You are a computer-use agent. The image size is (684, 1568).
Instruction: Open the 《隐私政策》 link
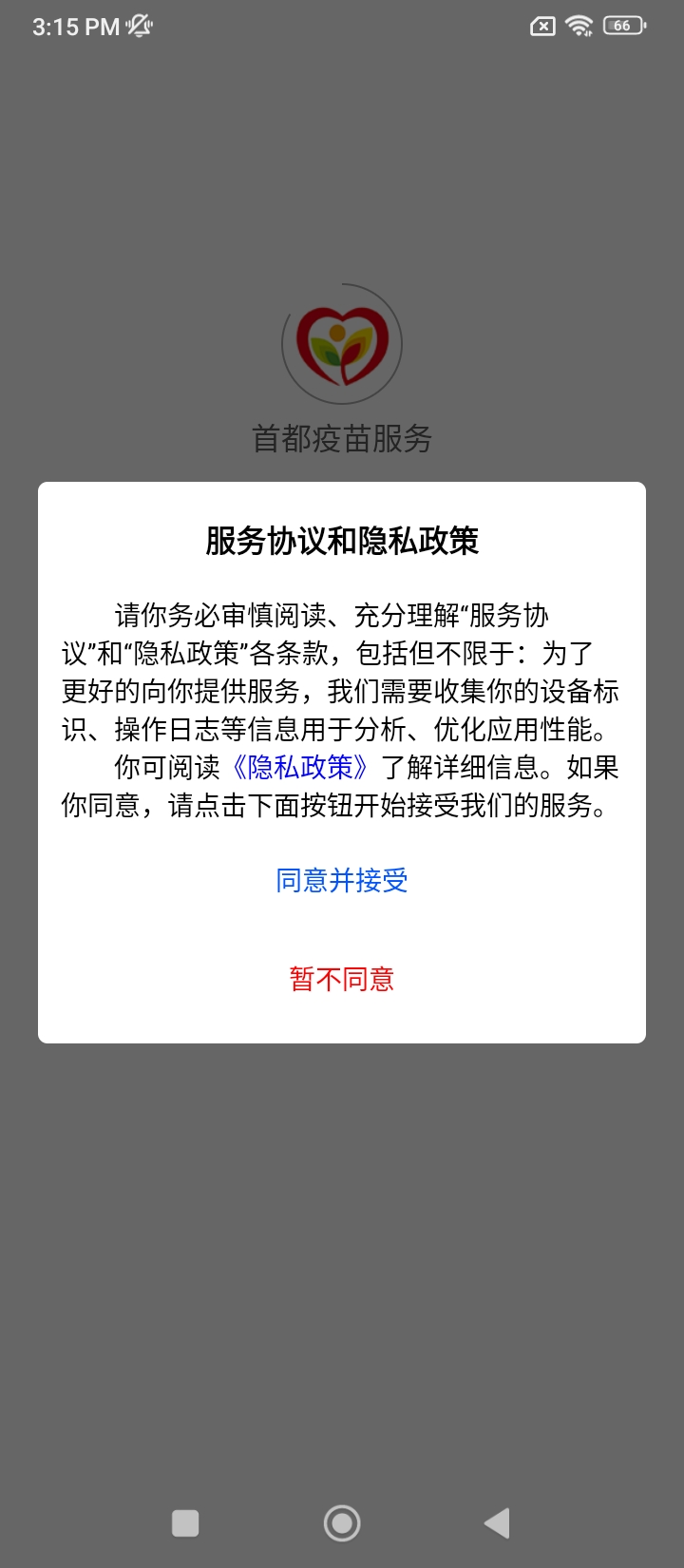(300, 767)
